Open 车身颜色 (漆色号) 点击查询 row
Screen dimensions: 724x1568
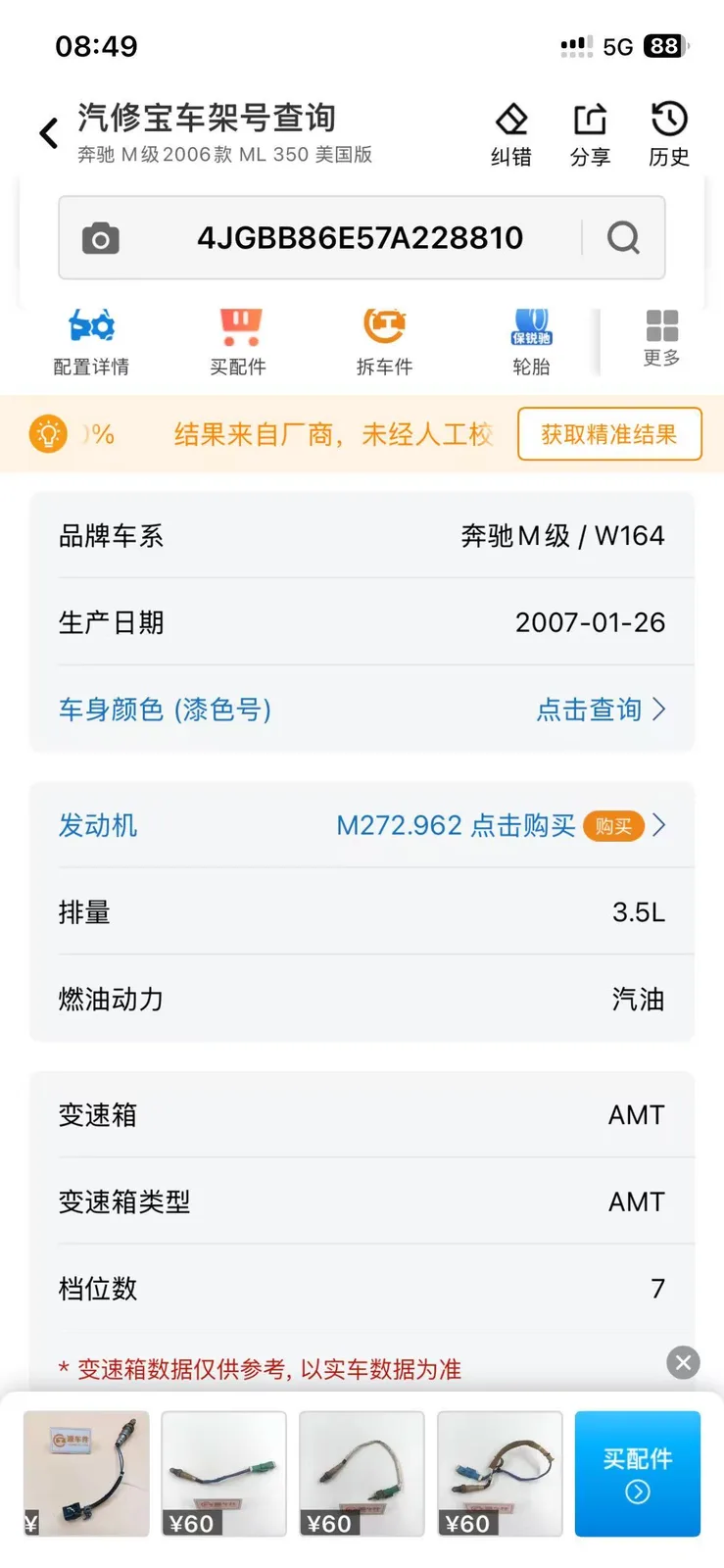(362, 710)
